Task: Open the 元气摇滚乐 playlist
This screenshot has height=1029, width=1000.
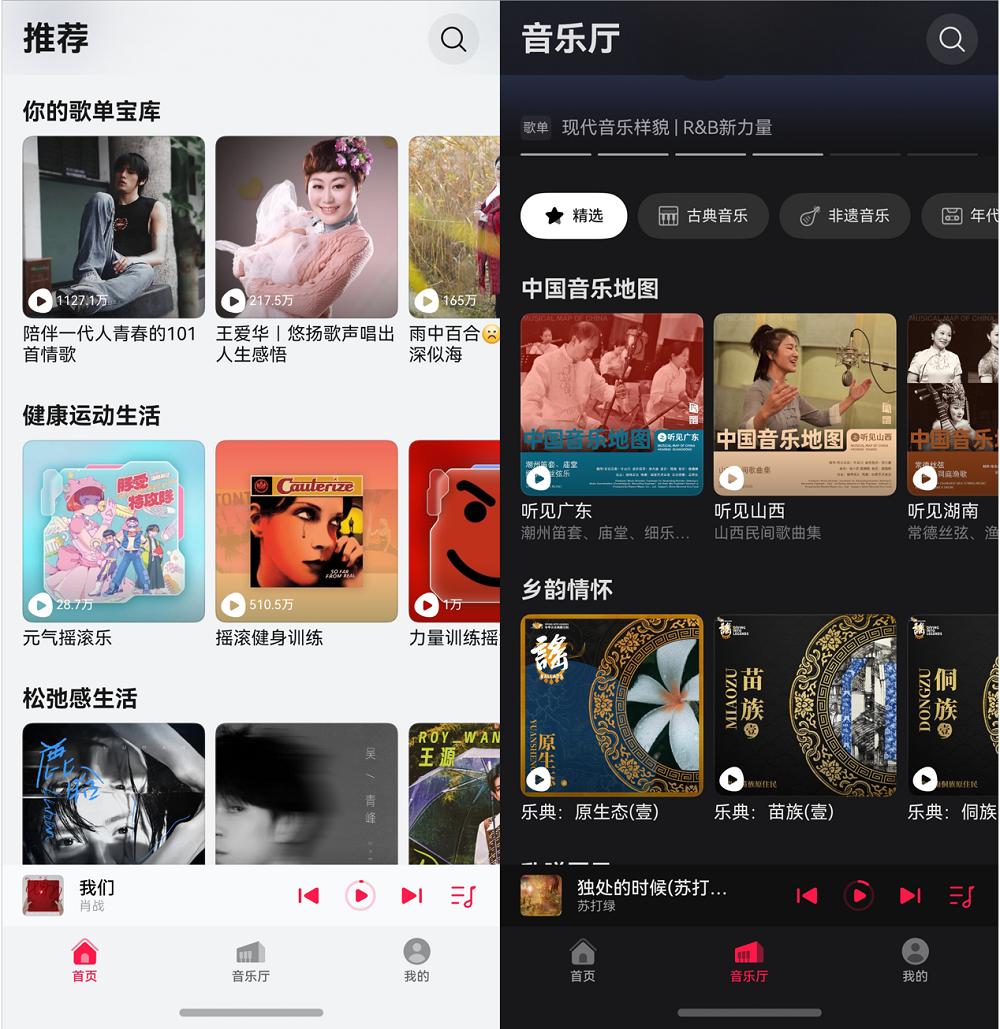Action: (113, 532)
